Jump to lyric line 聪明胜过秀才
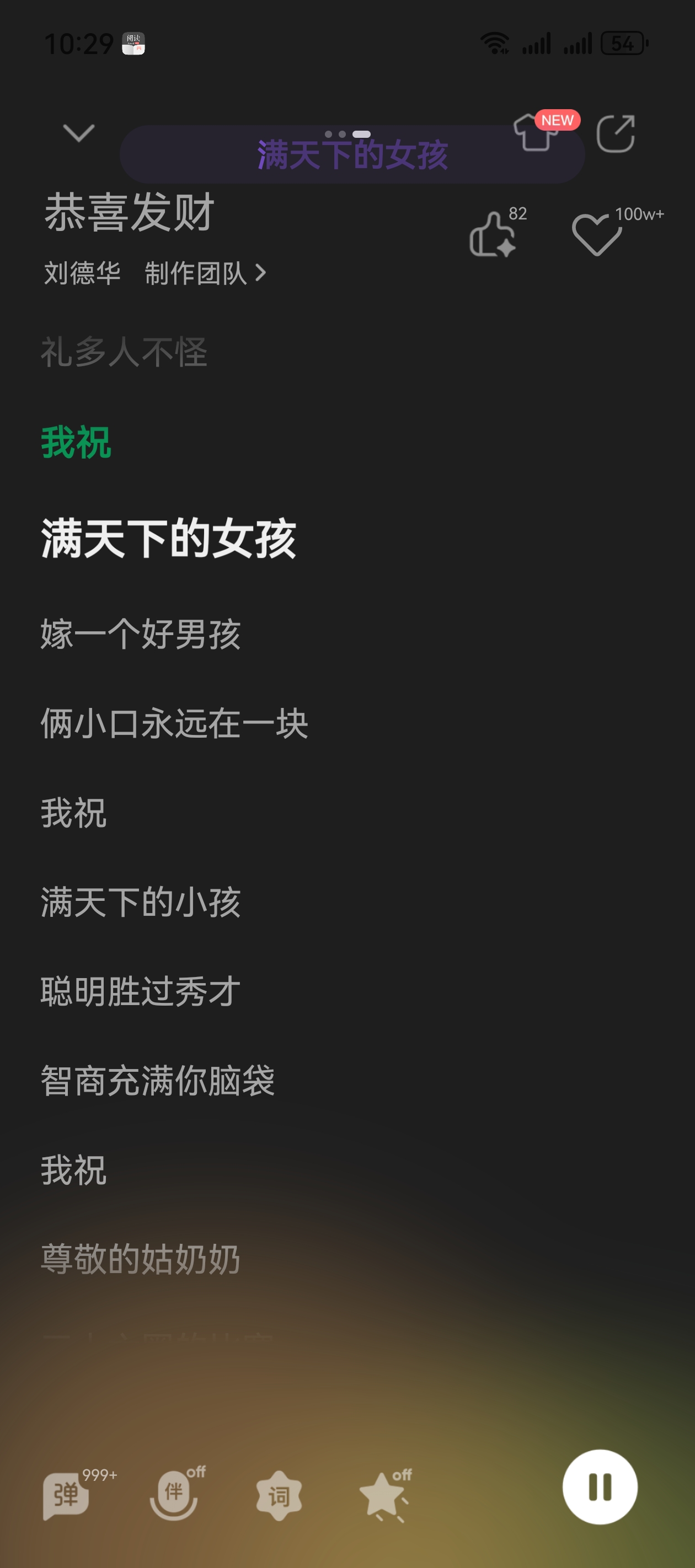 [x=141, y=991]
